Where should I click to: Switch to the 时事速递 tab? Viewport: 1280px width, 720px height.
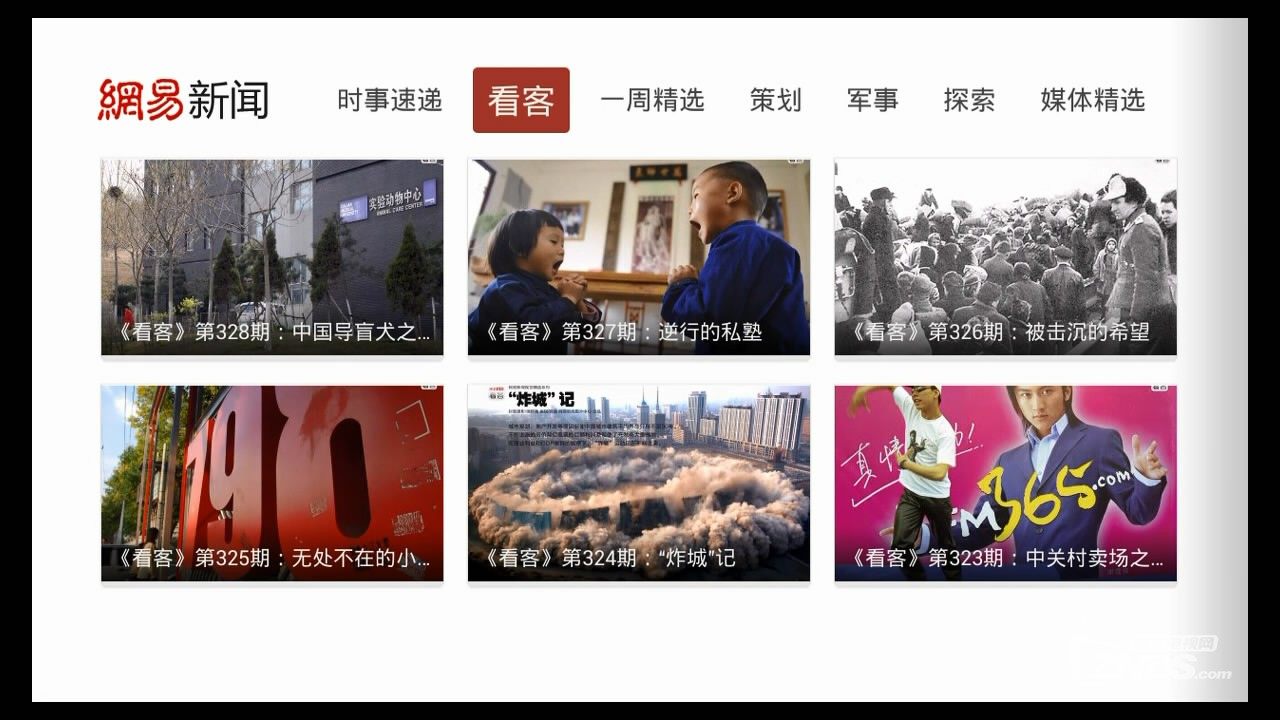[389, 100]
